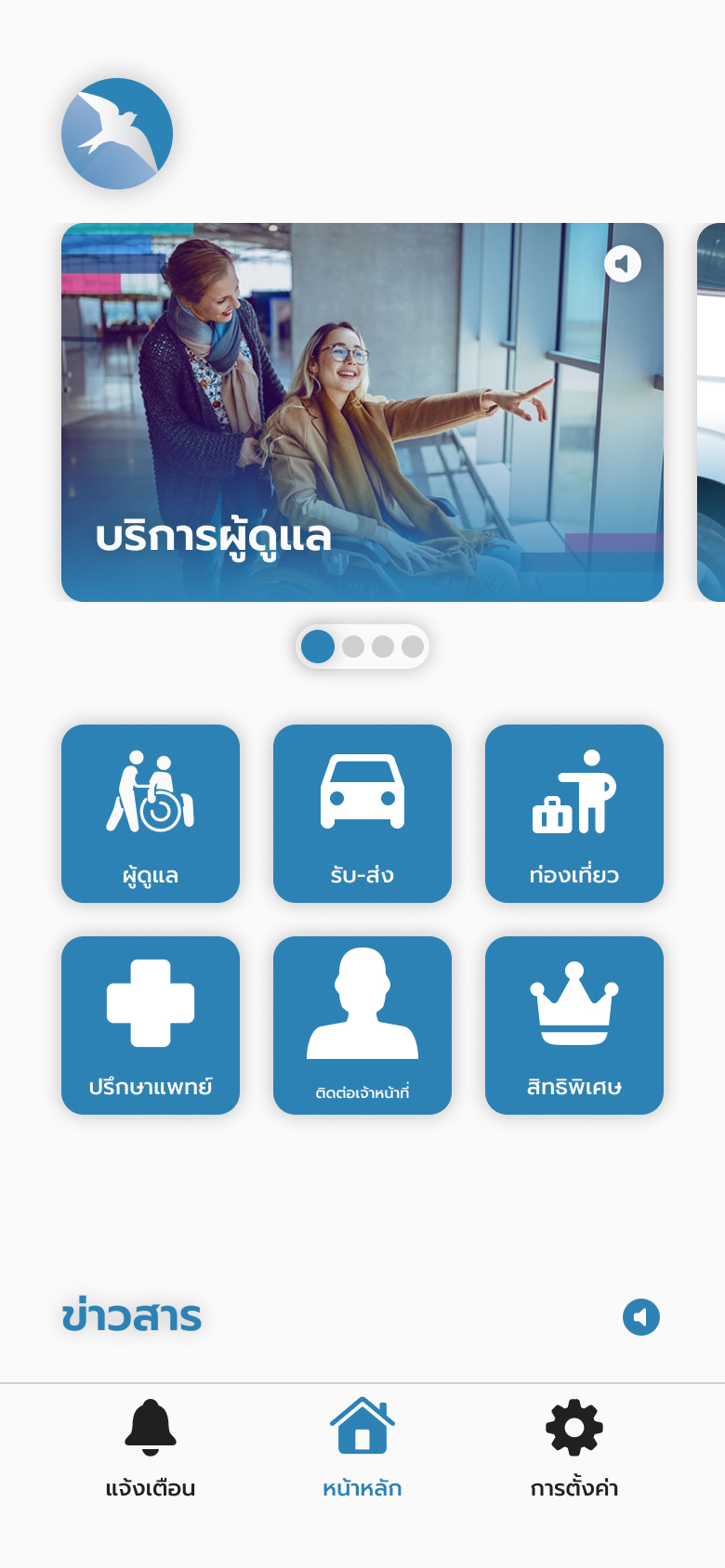The width and height of the screenshot is (725, 1568).
Task: Open the ผู้ดูแล caregiver service
Action: (151, 813)
